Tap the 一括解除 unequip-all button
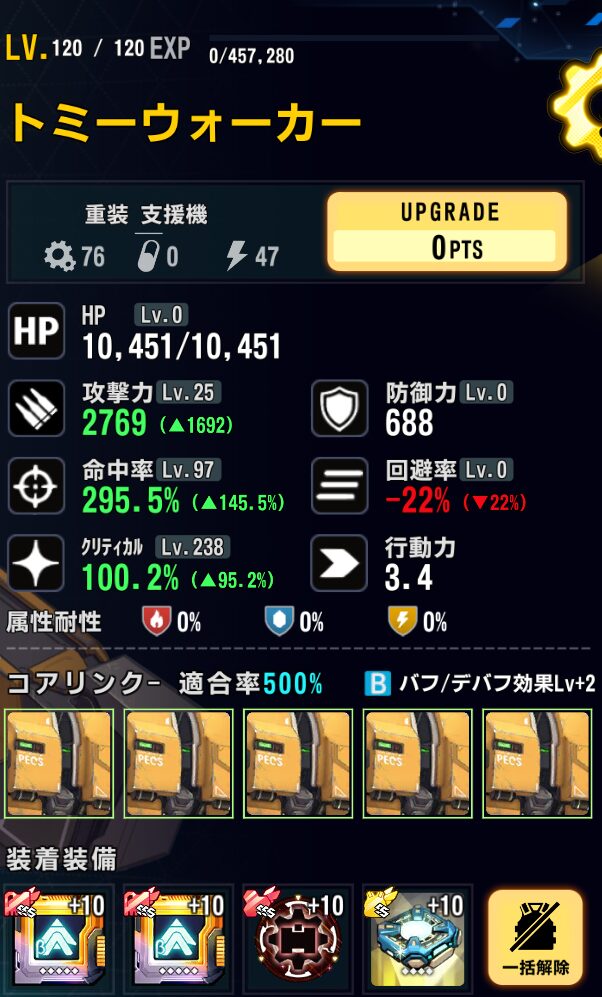602x997 pixels. coord(534,938)
